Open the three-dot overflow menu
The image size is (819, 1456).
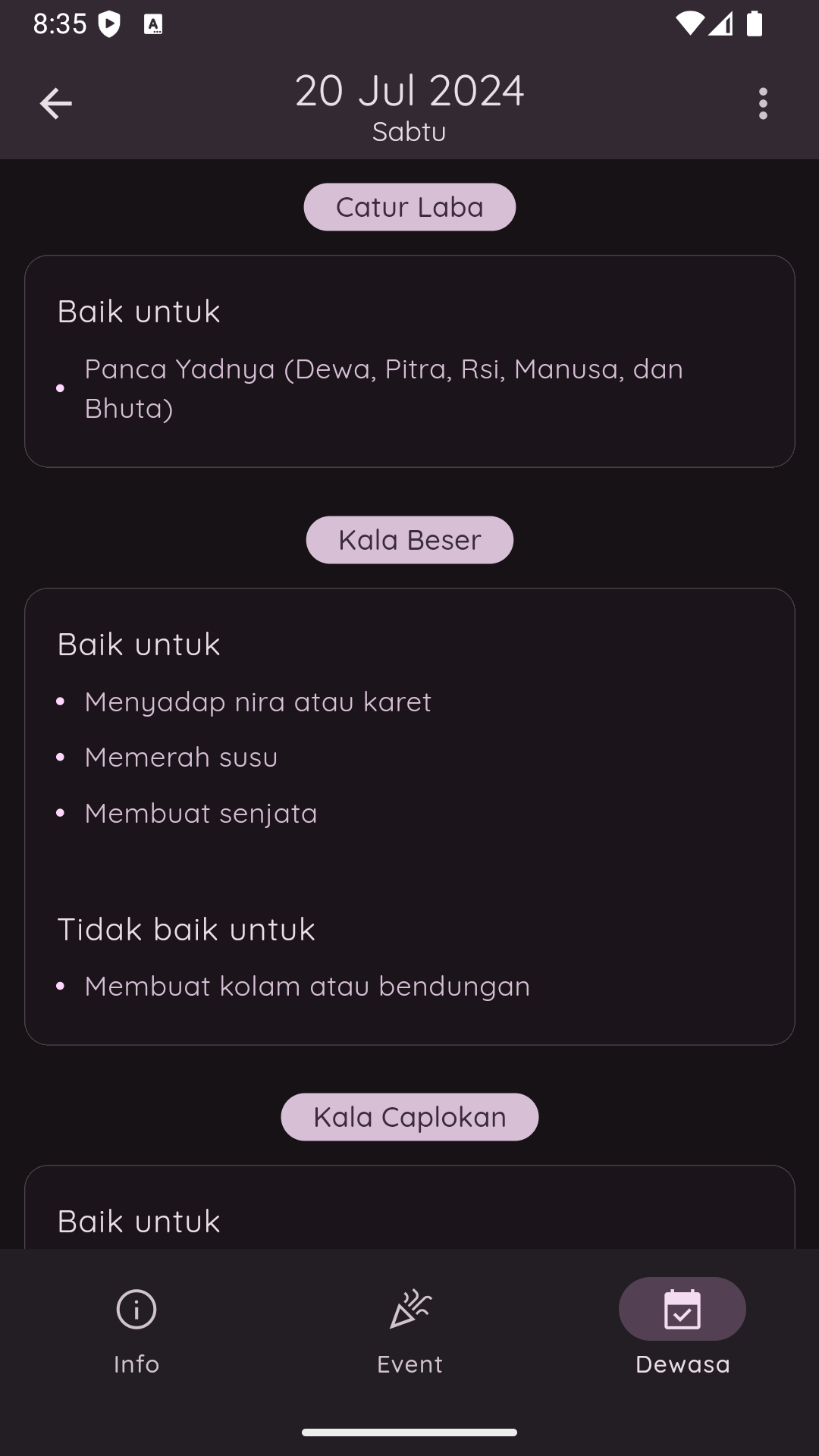pyautogui.click(x=764, y=104)
